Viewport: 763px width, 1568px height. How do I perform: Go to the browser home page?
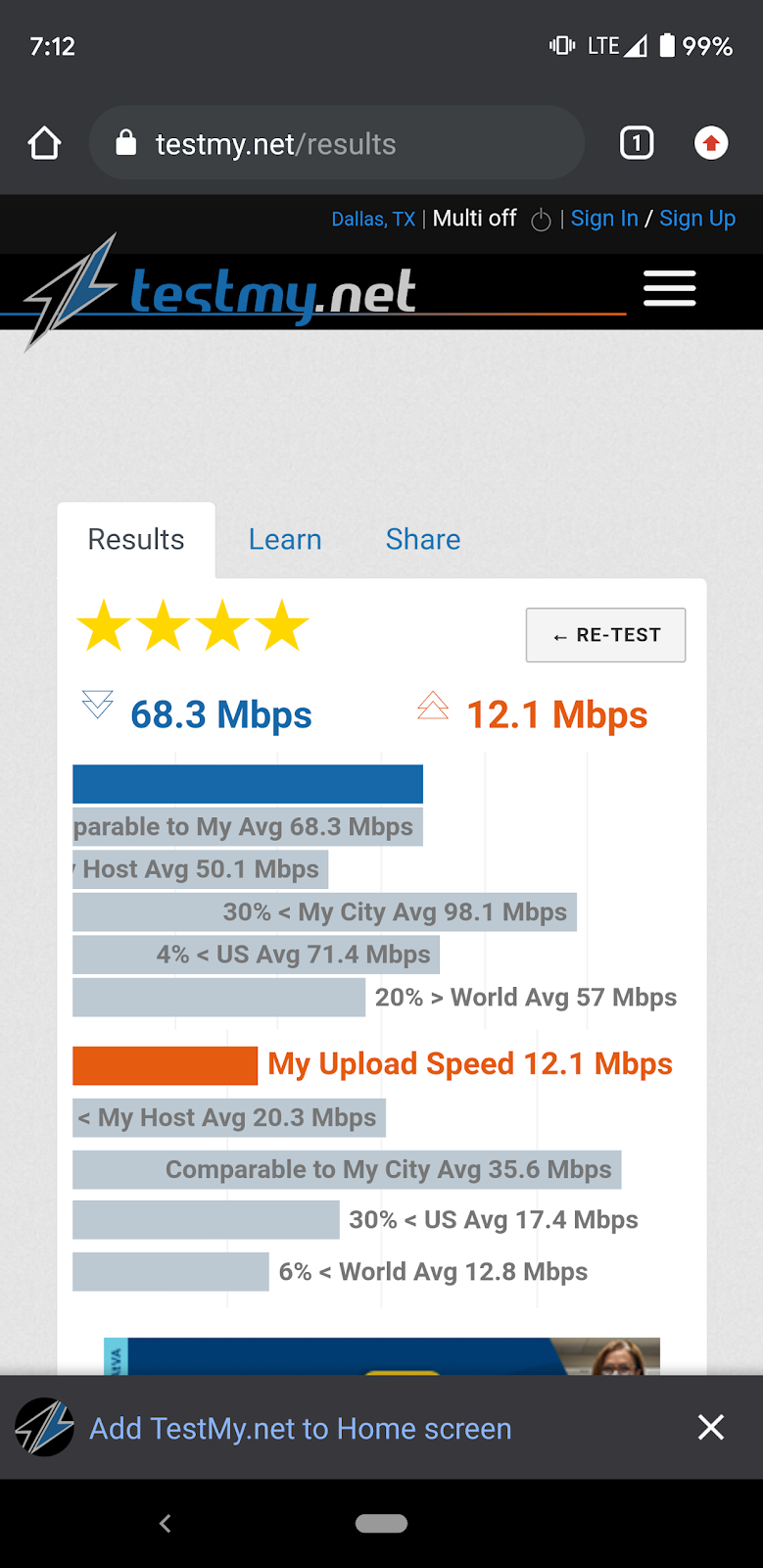tap(44, 144)
